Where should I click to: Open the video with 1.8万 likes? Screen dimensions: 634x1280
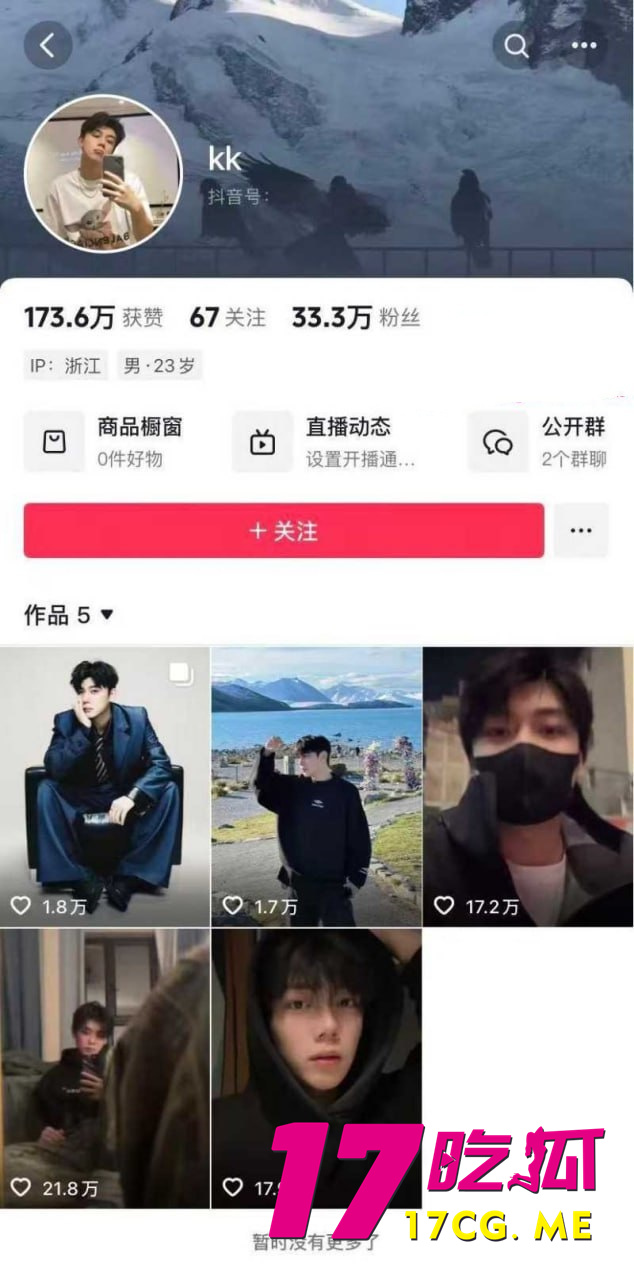[x=105, y=786]
